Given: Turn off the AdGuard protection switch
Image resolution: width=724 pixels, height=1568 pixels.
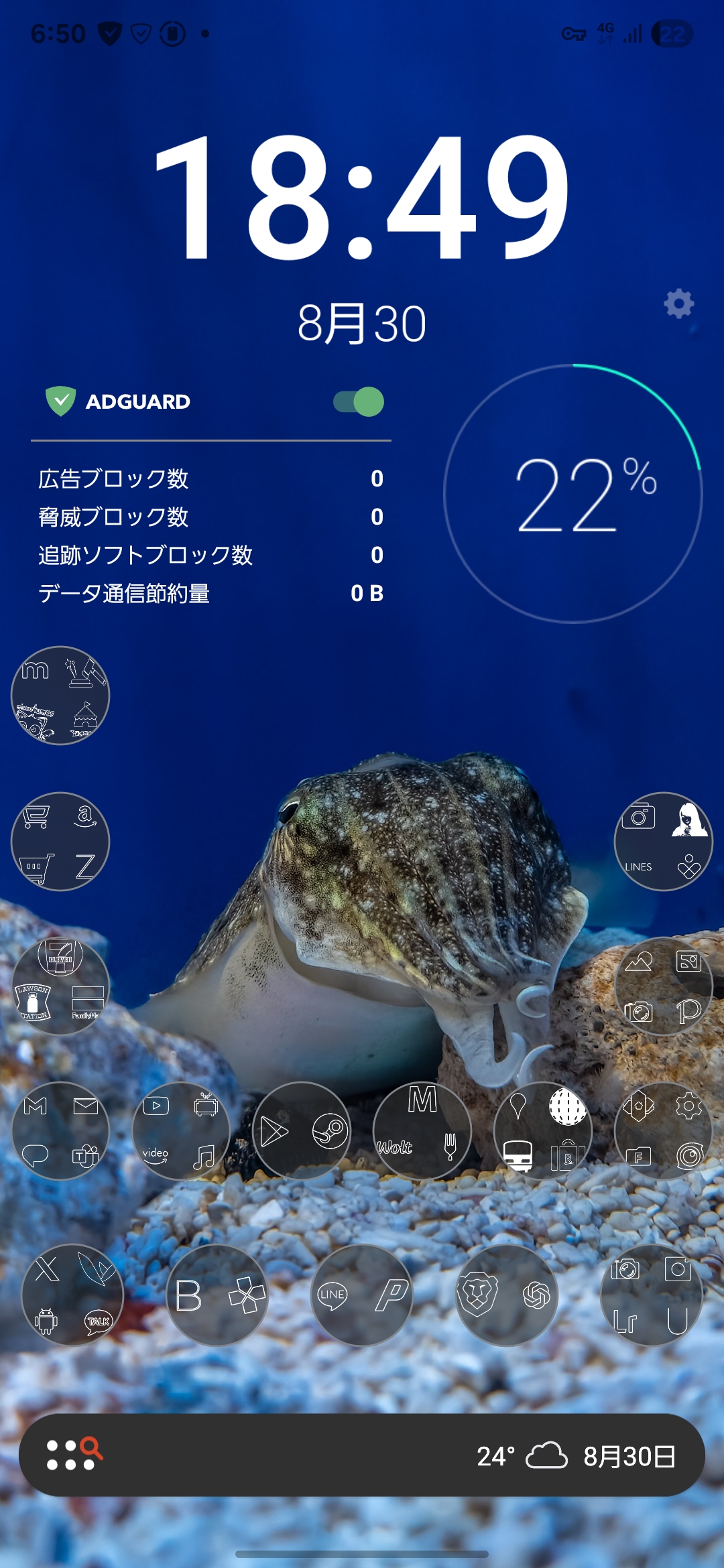Looking at the screenshot, I should click(359, 402).
